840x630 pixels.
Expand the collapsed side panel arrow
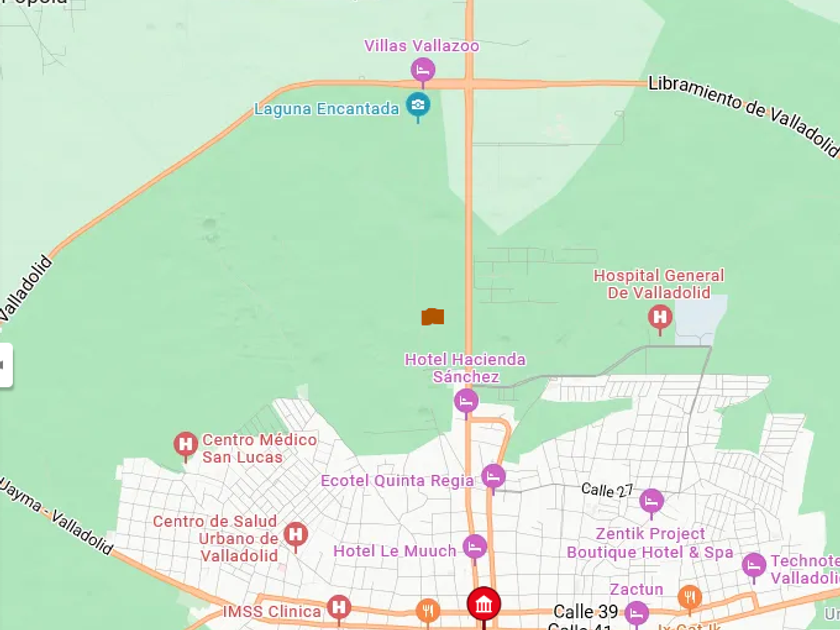coord(4,365)
